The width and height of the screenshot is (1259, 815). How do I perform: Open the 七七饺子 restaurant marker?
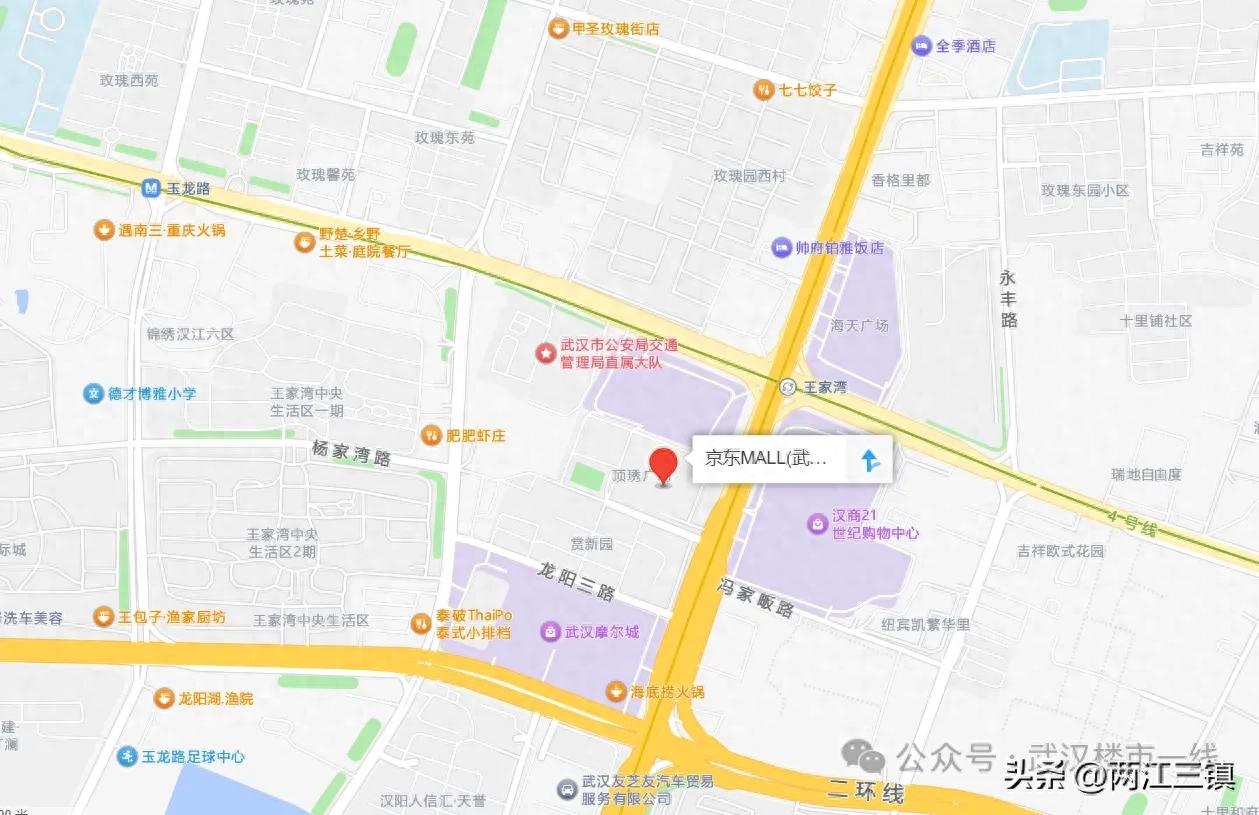tap(764, 90)
